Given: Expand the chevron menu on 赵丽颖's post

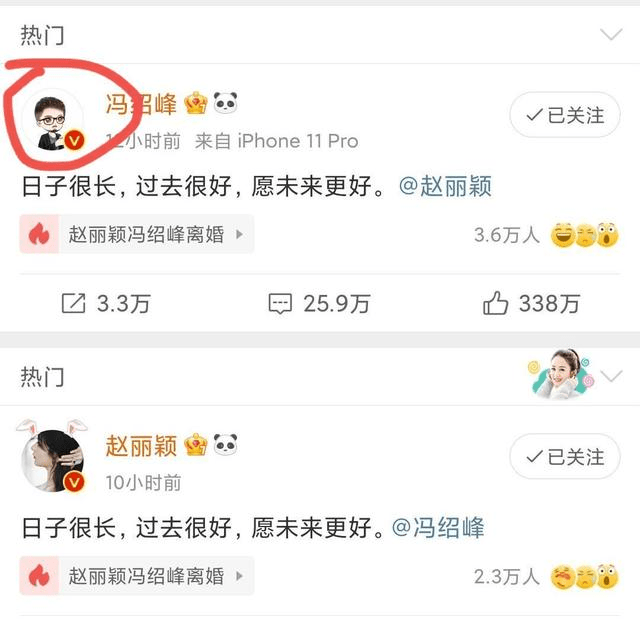Looking at the screenshot, I should 611,376.
